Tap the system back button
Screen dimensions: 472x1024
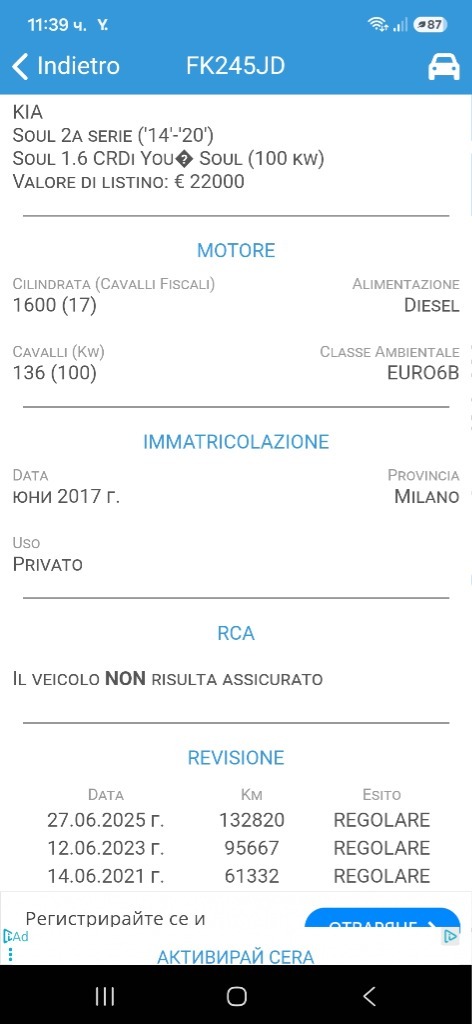[x=369, y=996]
